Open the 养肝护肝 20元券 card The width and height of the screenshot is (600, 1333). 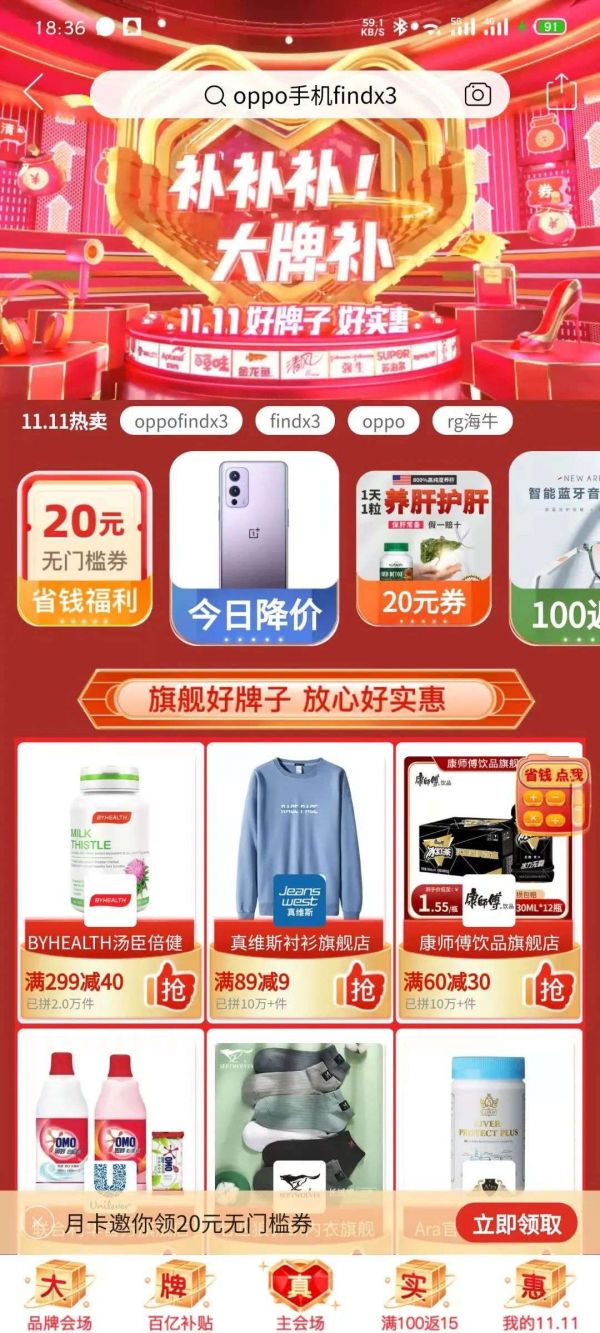[x=424, y=548]
